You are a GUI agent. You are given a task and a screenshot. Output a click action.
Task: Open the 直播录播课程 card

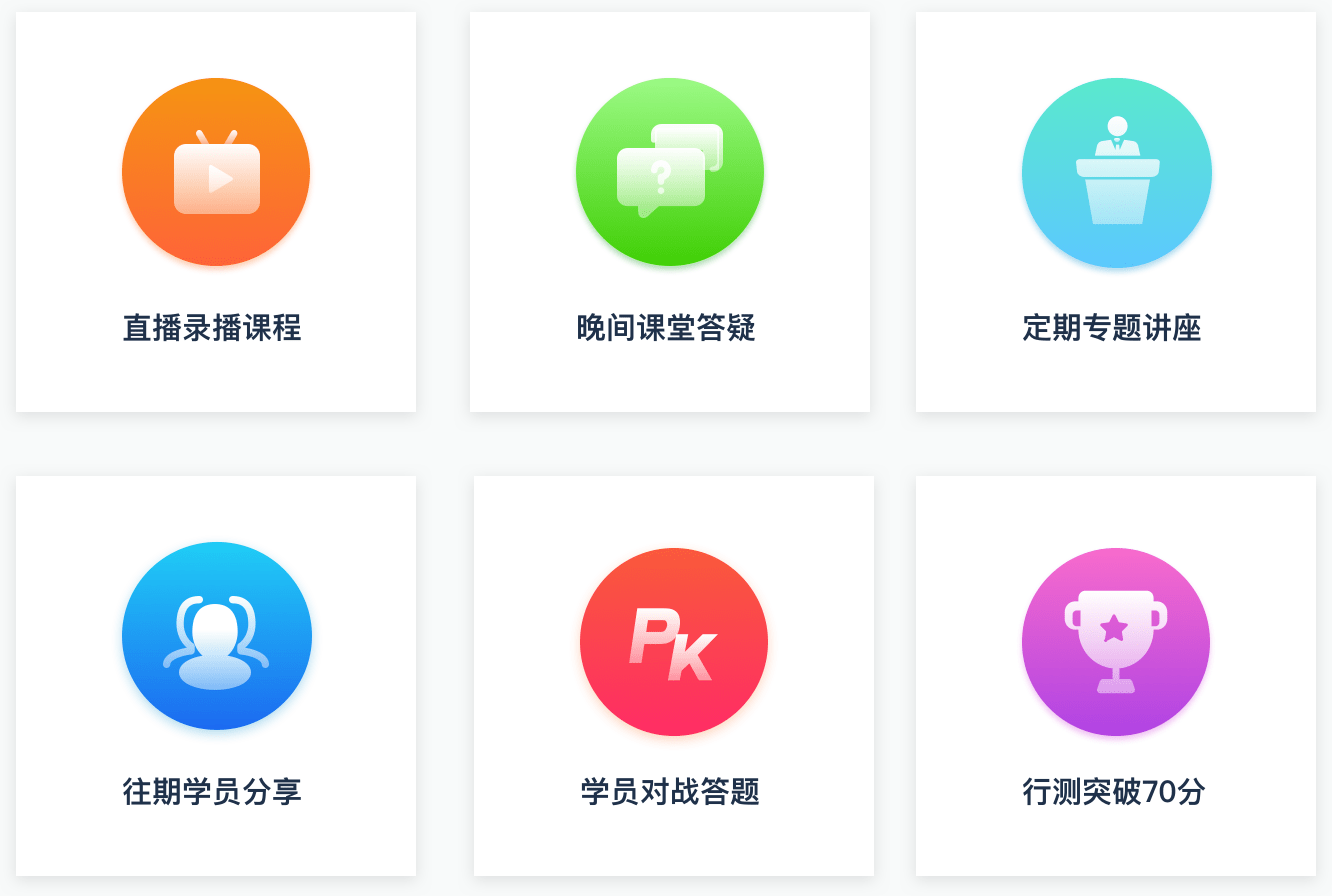(215, 212)
